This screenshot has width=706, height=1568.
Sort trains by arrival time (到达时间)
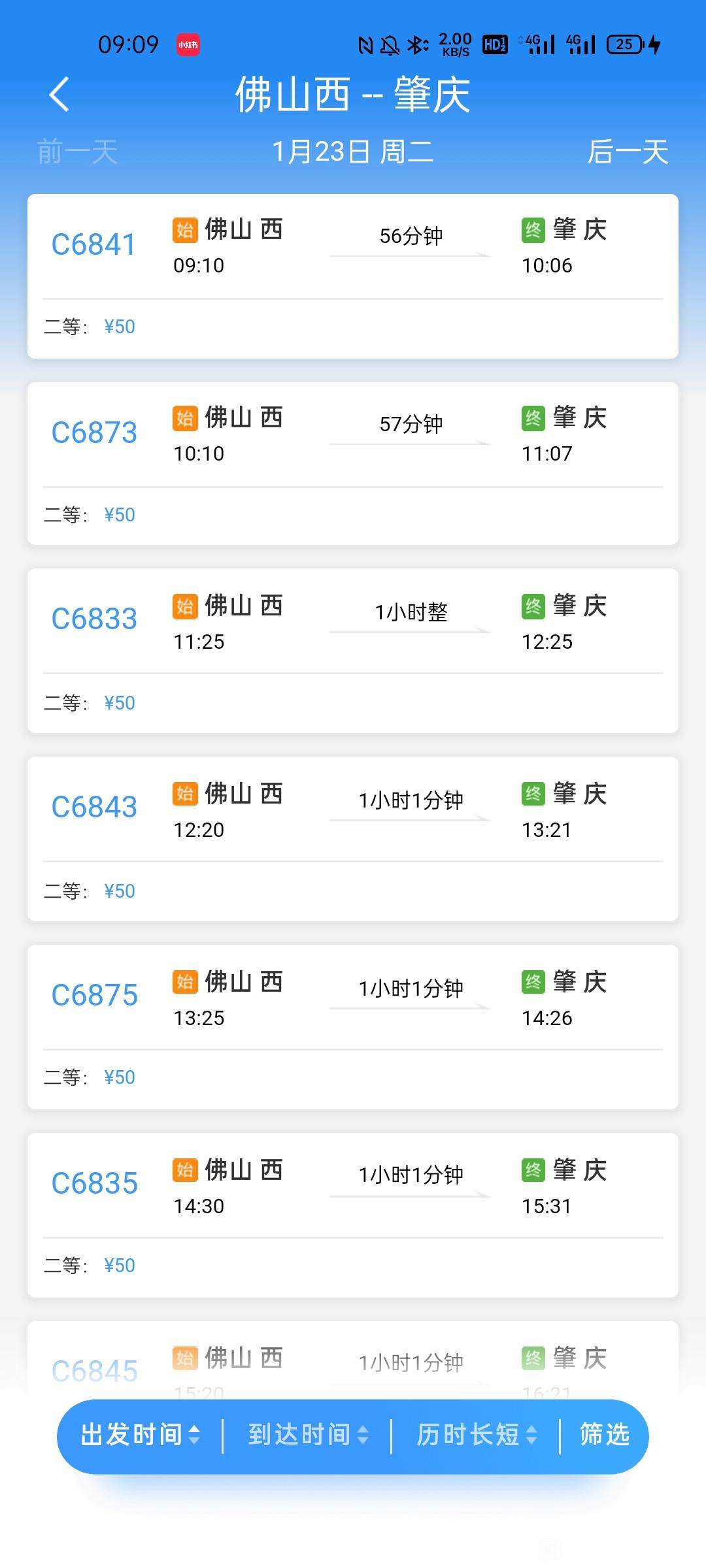pos(309,1435)
